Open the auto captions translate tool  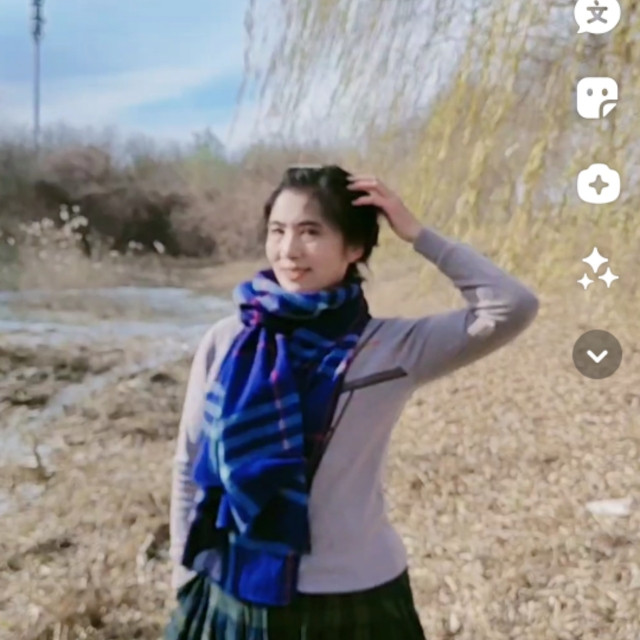point(597,14)
